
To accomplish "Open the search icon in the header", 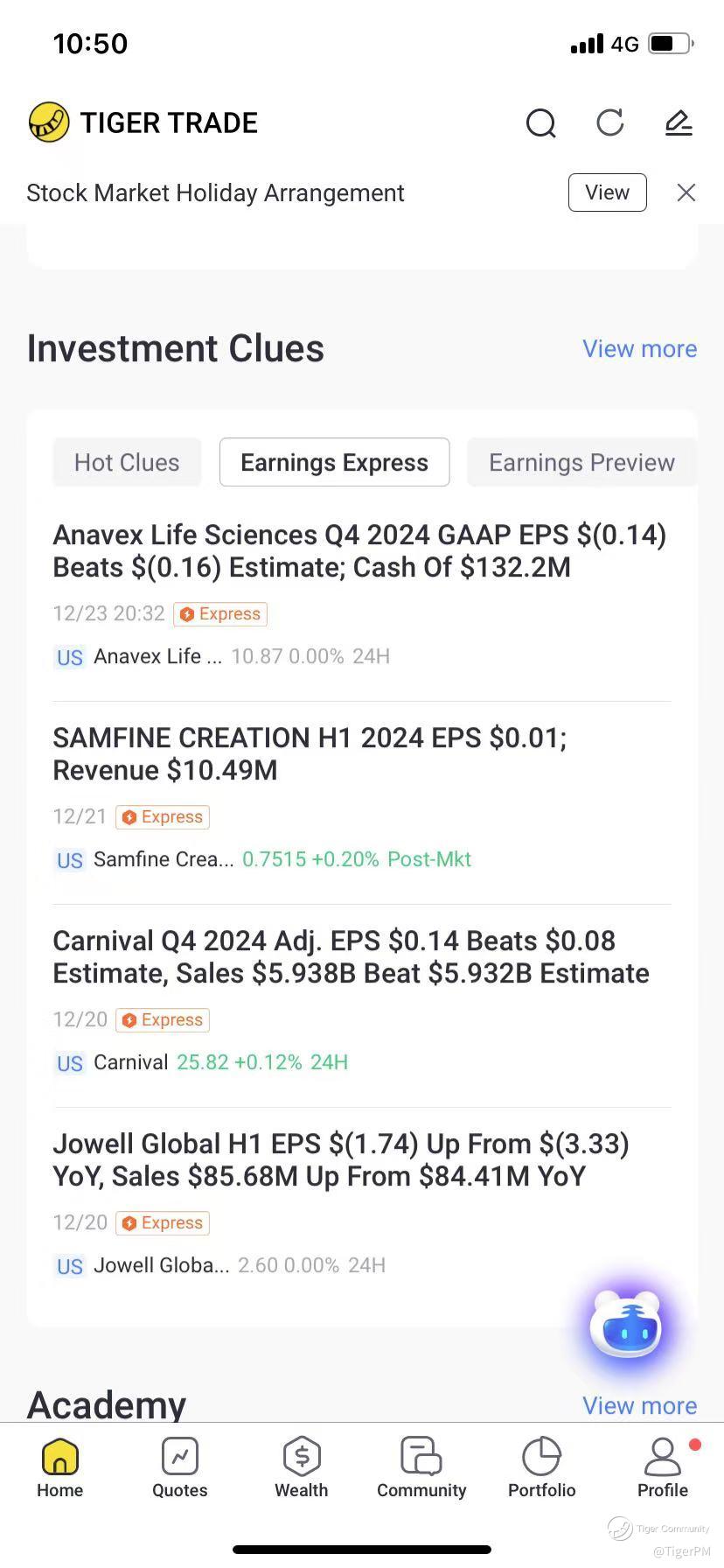I will 540,123.
